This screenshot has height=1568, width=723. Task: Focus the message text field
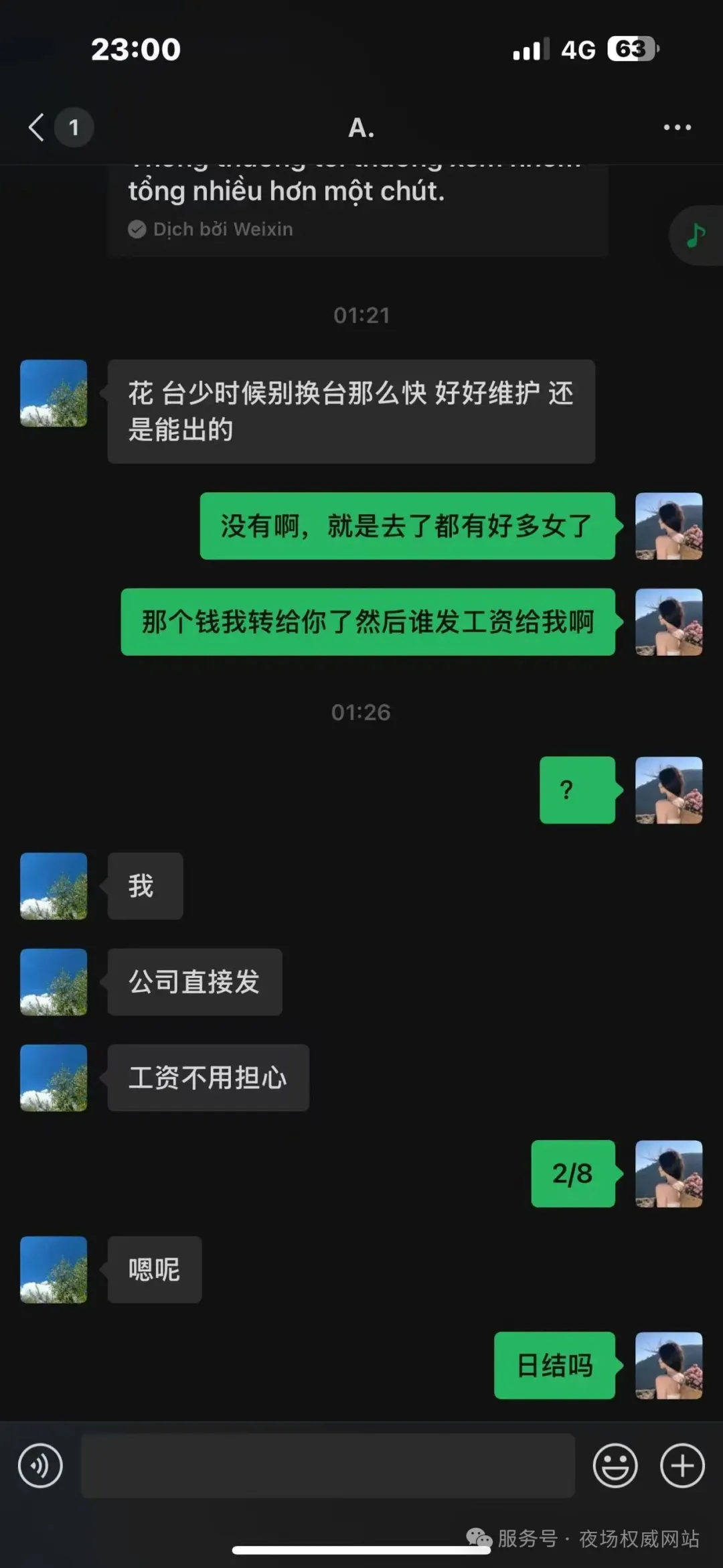[327, 1466]
